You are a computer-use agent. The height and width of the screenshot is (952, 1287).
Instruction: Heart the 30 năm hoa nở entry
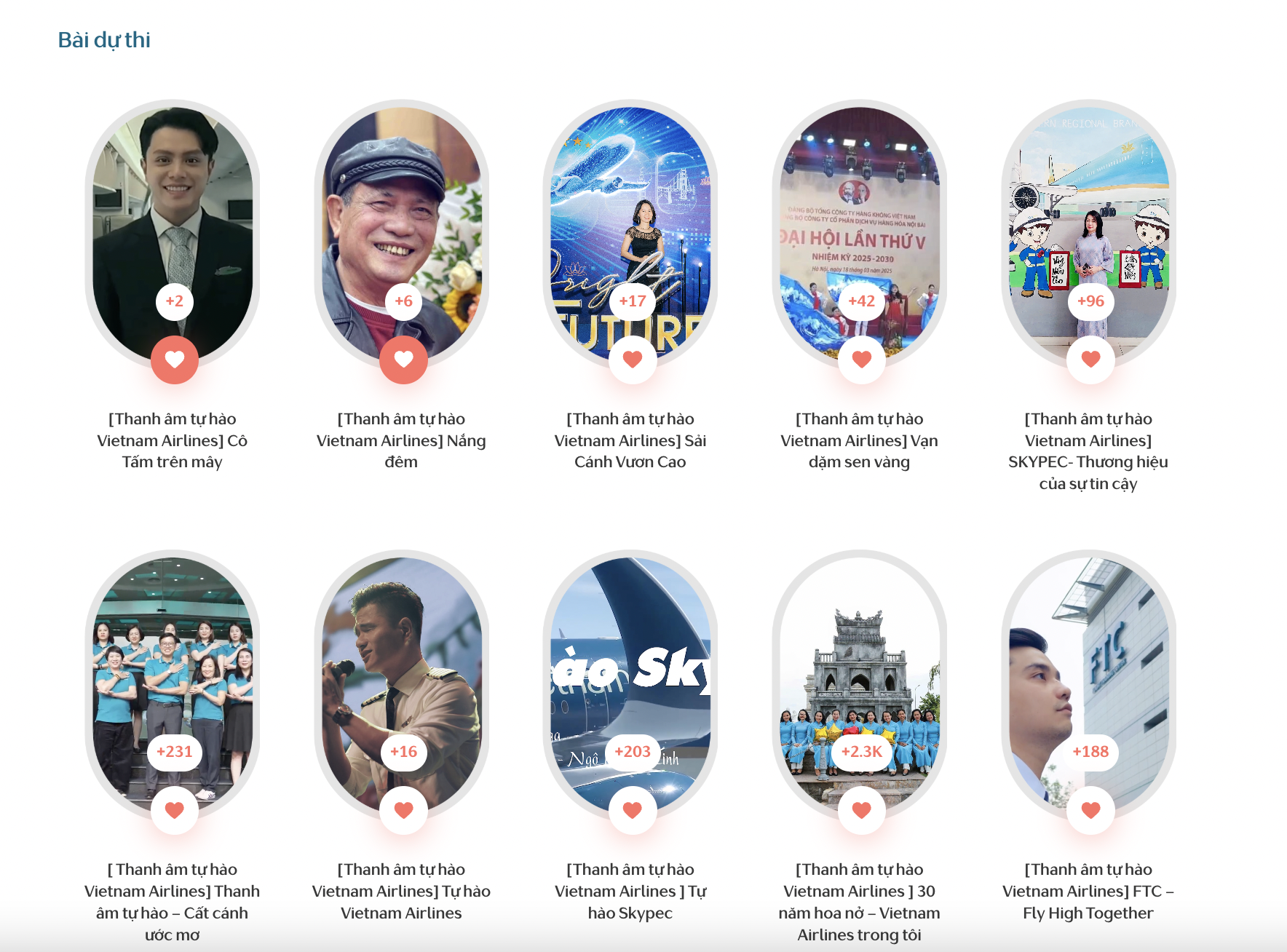coord(861,810)
